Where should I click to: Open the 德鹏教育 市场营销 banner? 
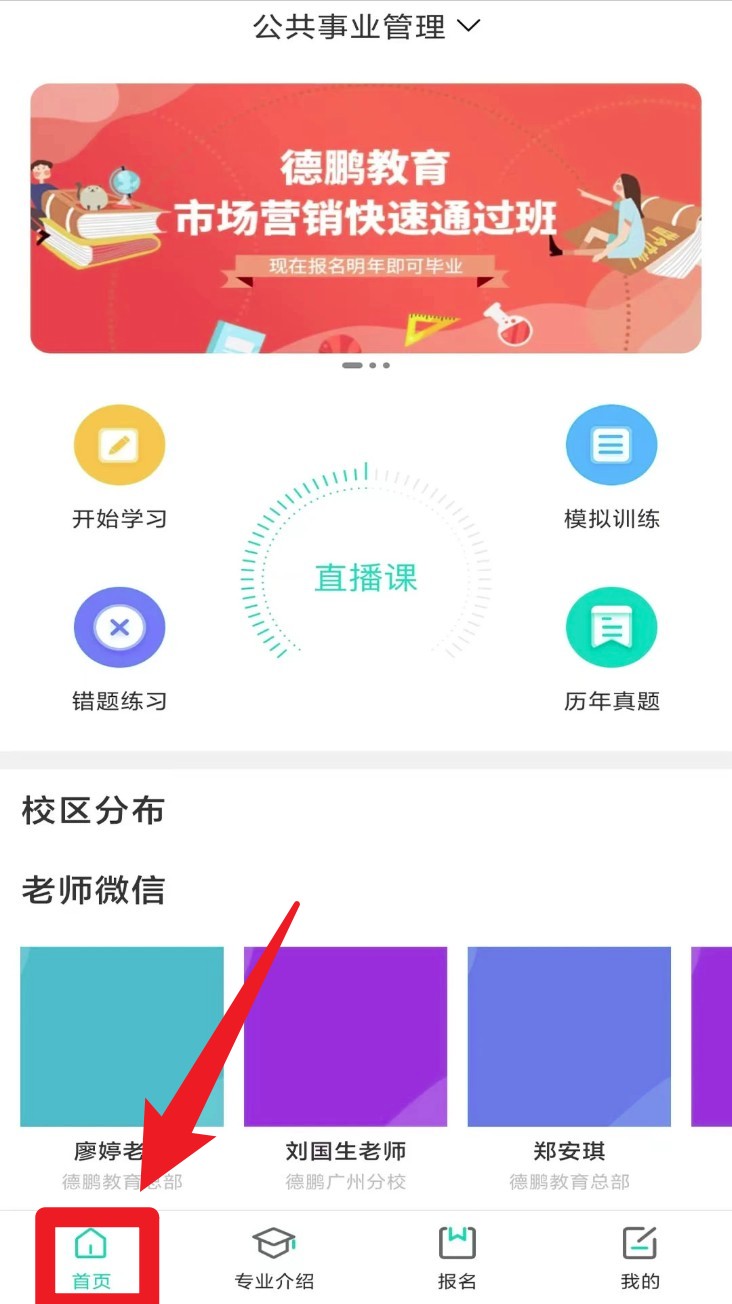(366, 218)
